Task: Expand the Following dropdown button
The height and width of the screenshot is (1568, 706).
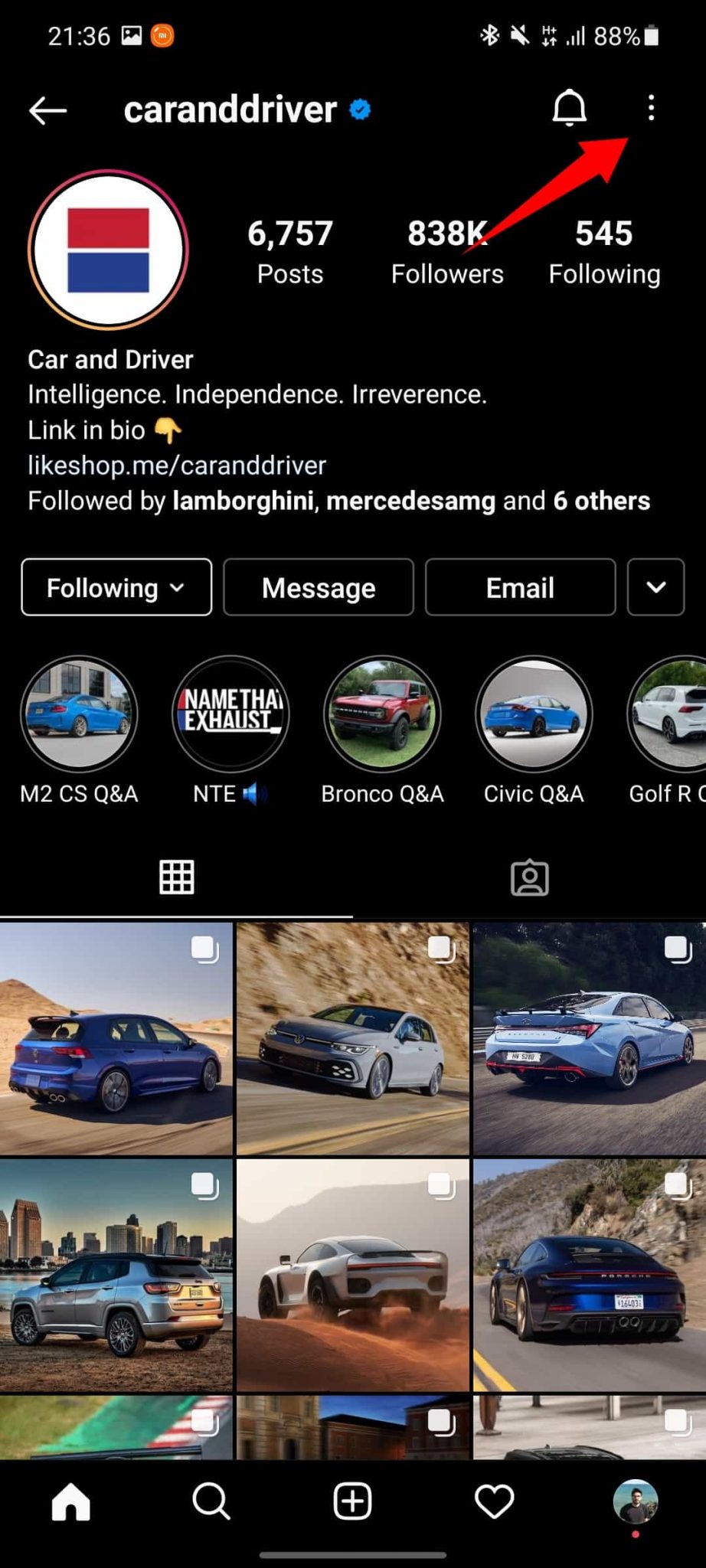Action: pos(116,587)
